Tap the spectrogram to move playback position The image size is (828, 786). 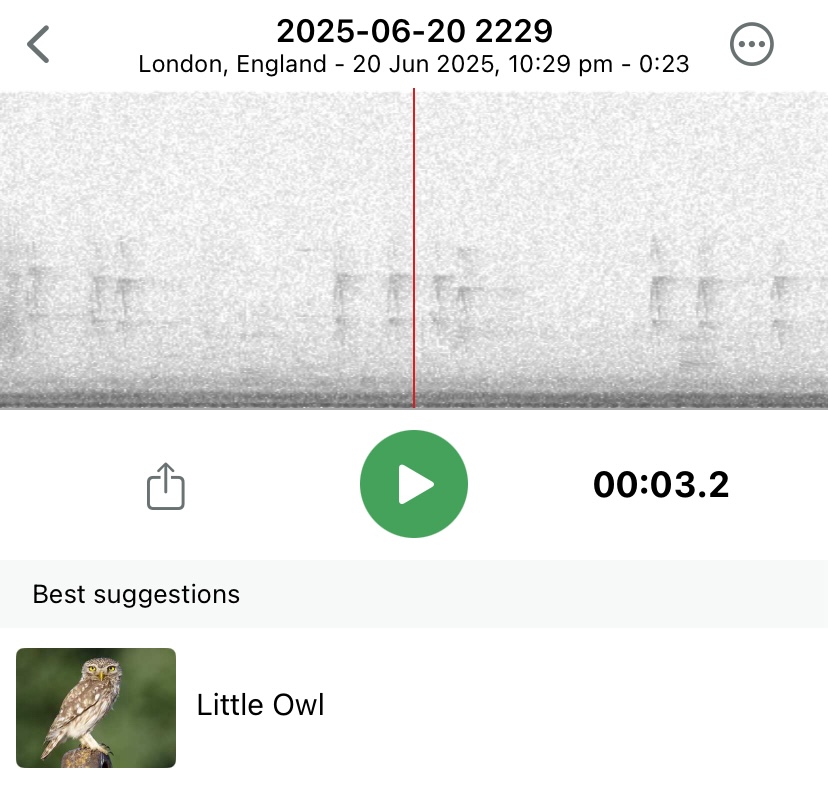(600, 250)
